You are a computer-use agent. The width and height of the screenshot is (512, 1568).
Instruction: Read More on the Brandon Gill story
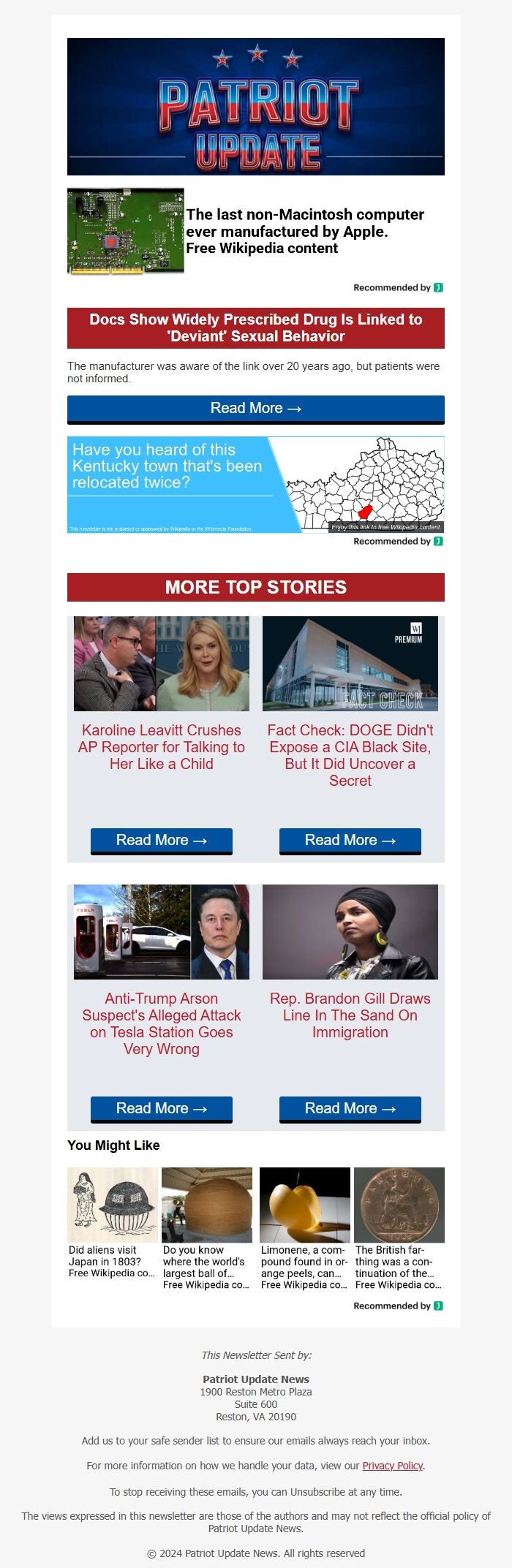point(350,1109)
